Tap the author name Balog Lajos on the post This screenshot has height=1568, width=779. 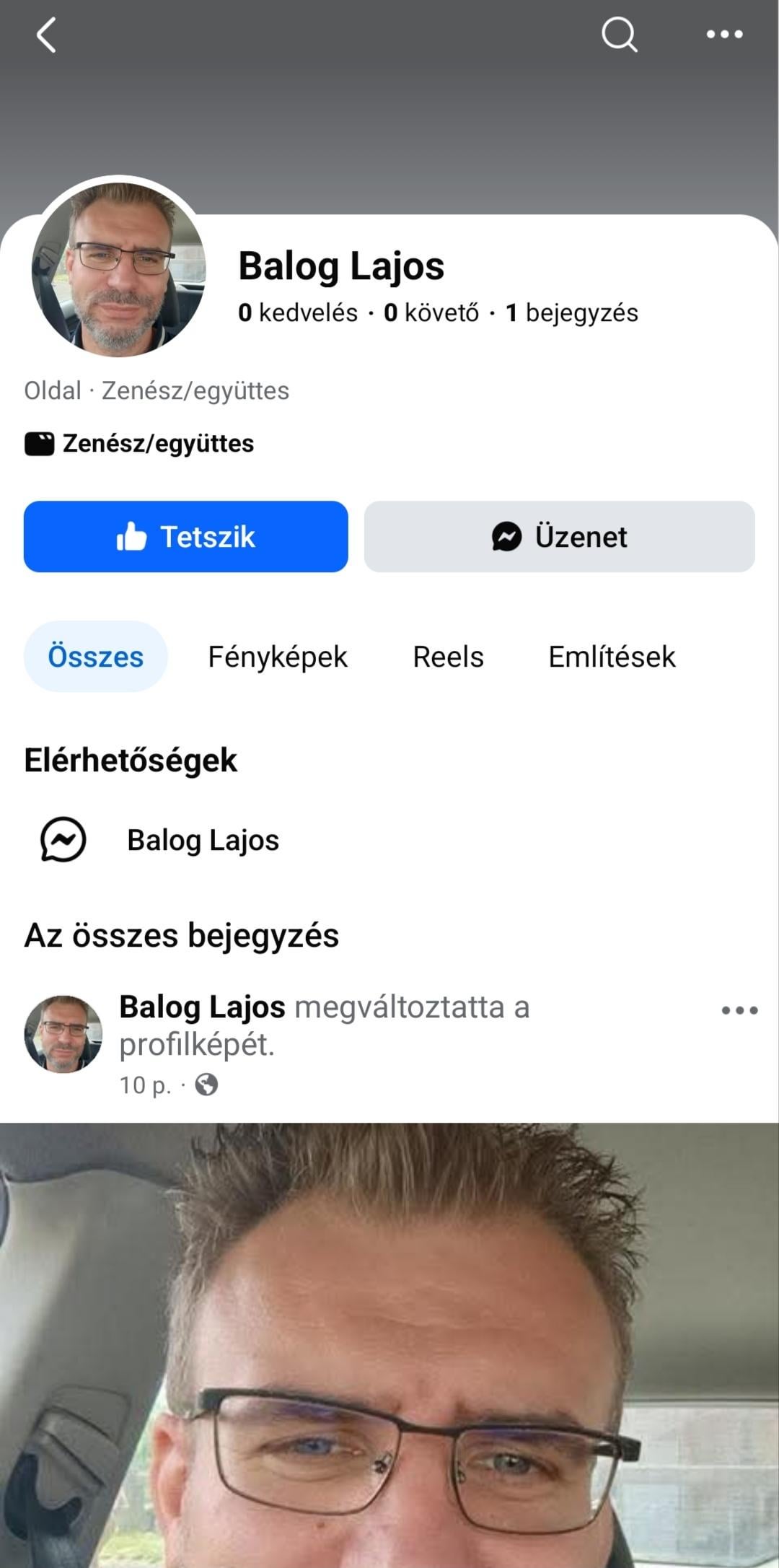(202, 1007)
